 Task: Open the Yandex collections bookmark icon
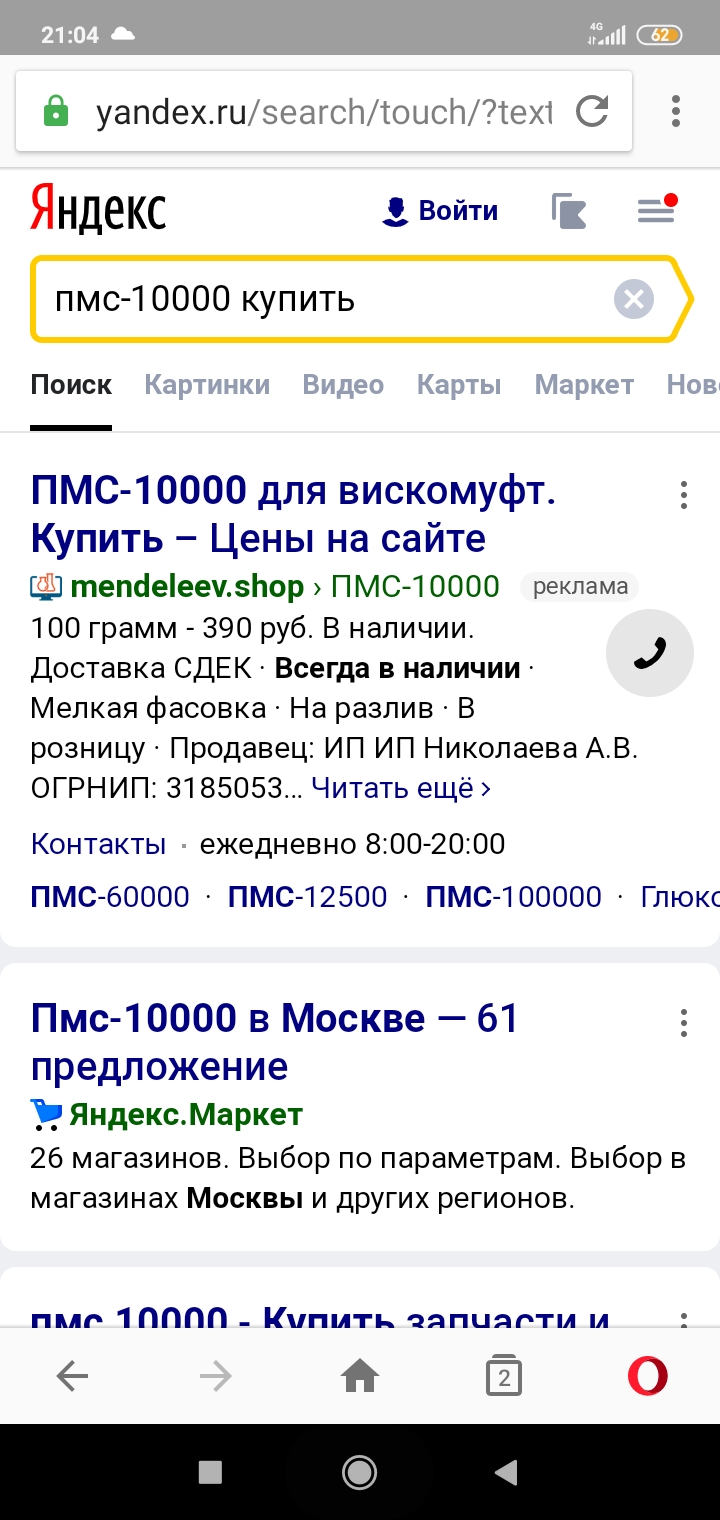click(569, 211)
